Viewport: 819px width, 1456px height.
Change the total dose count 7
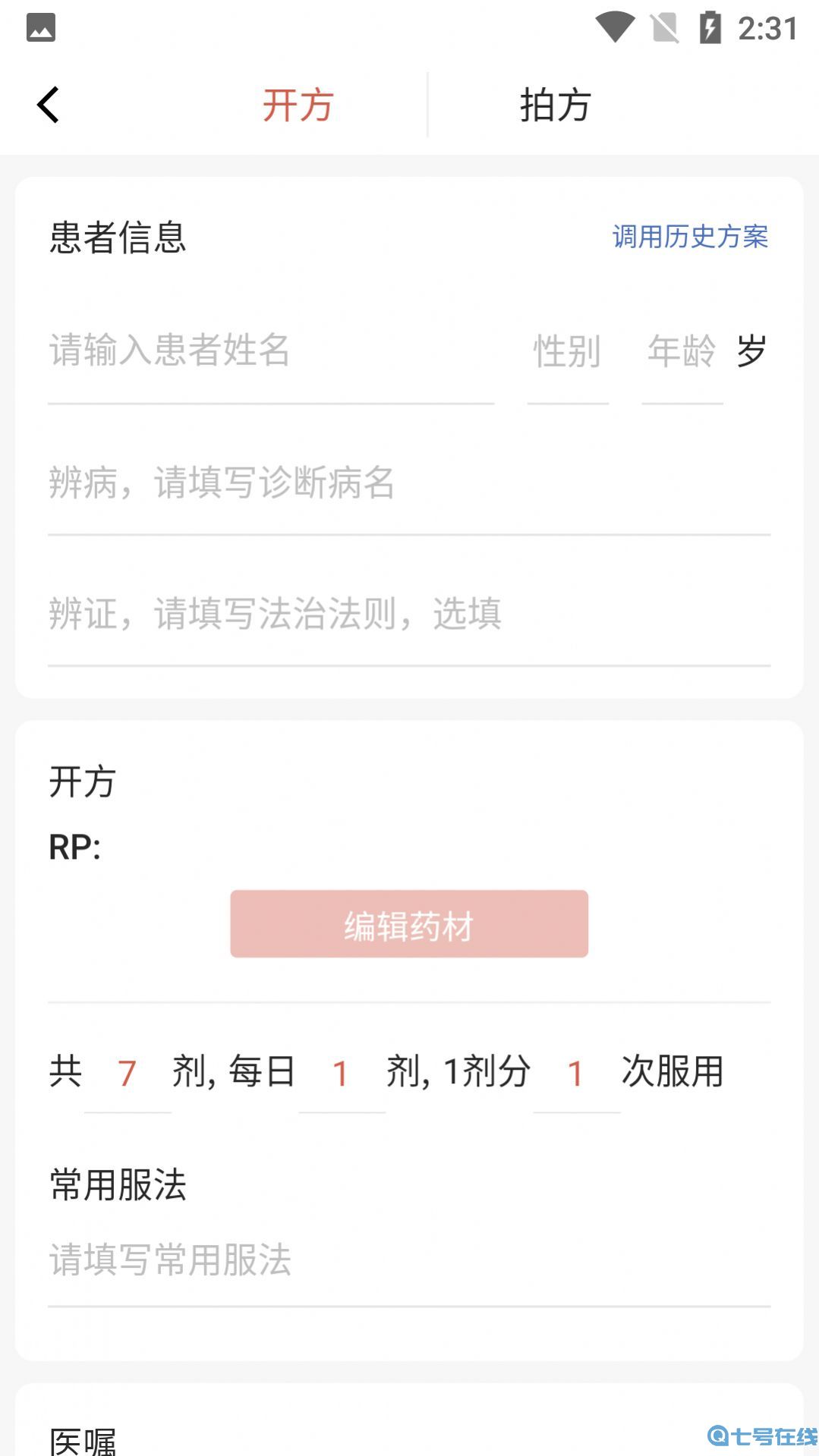coord(127,1071)
